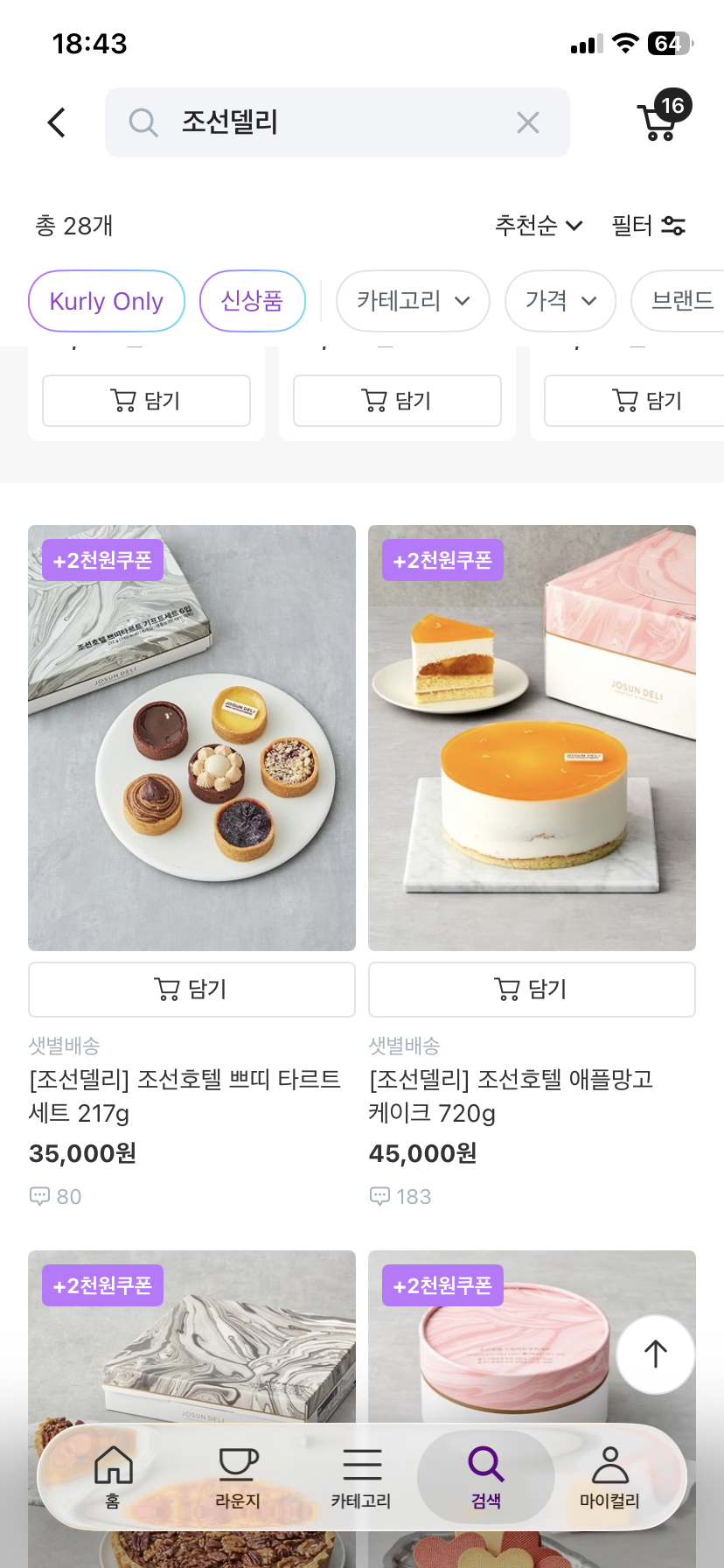
Task: Tap the 조선델리 search field
Action: point(332,122)
